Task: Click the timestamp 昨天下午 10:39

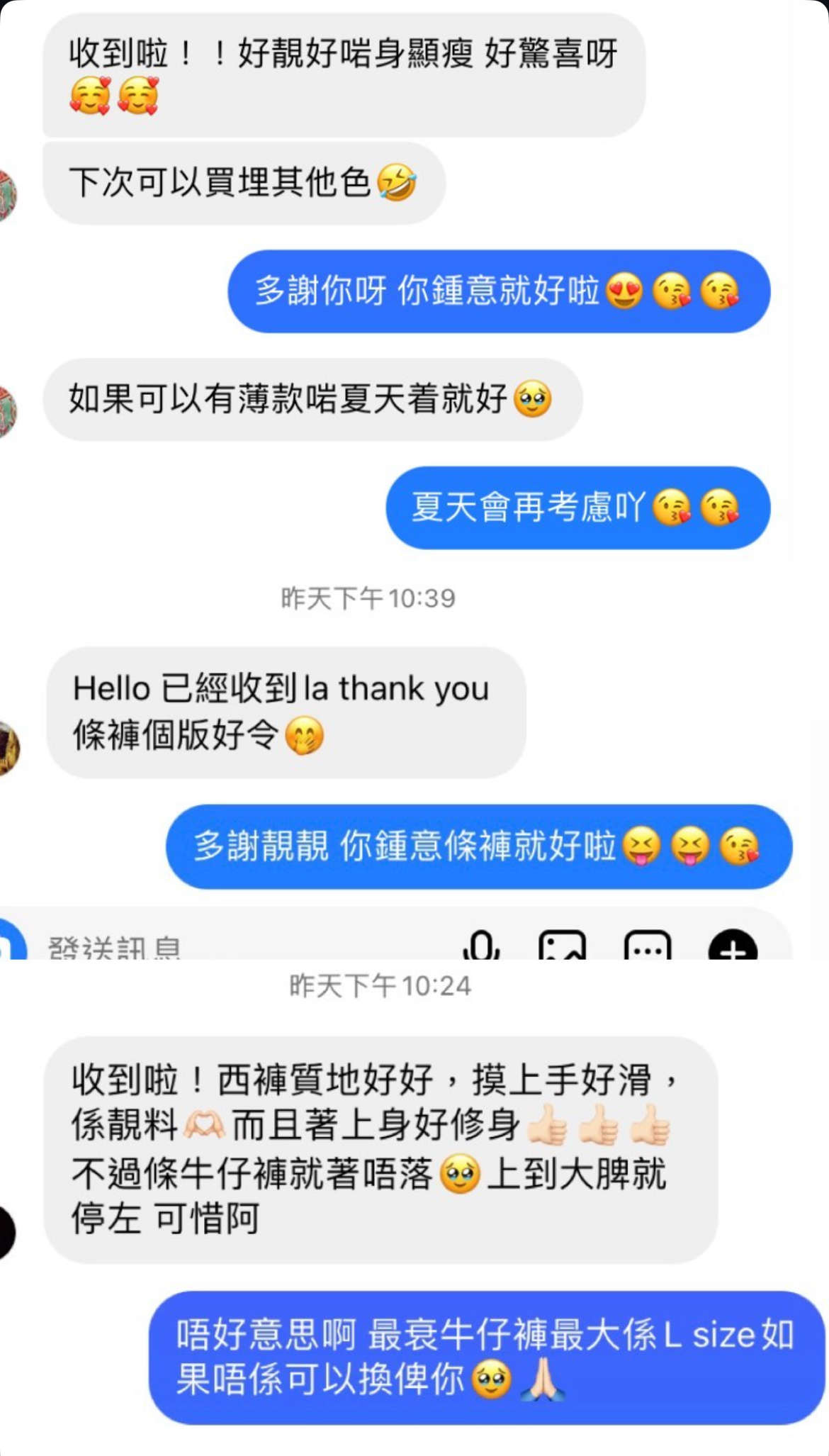Action: tap(370, 598)
